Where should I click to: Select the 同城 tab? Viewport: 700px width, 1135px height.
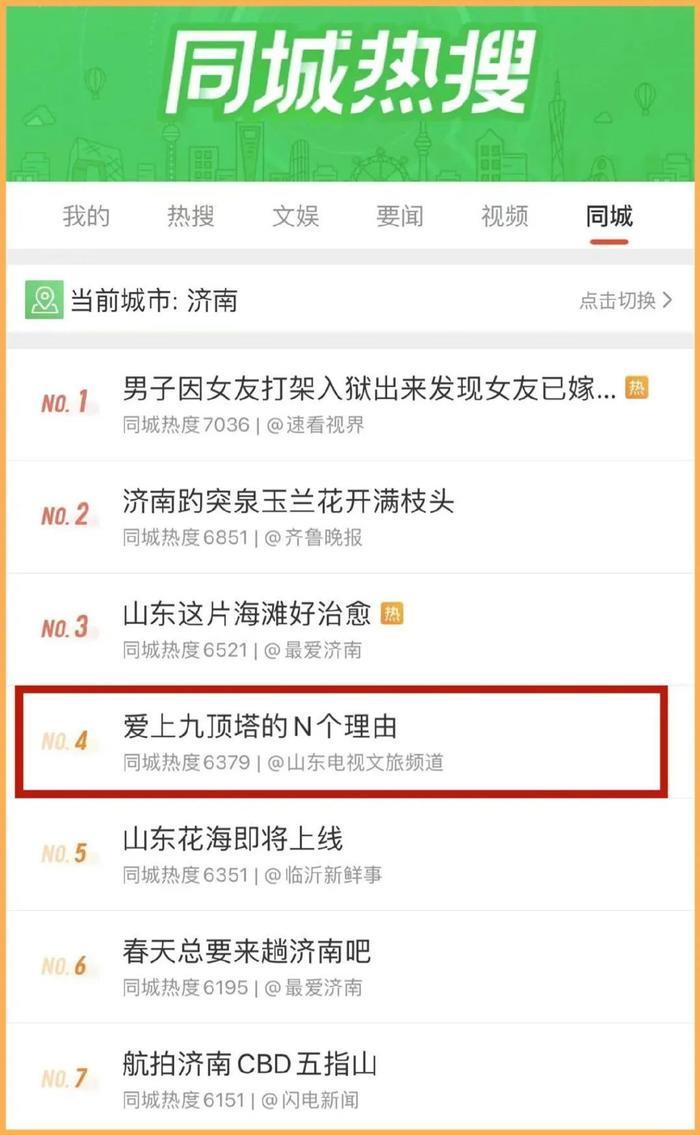coord(609,216)
